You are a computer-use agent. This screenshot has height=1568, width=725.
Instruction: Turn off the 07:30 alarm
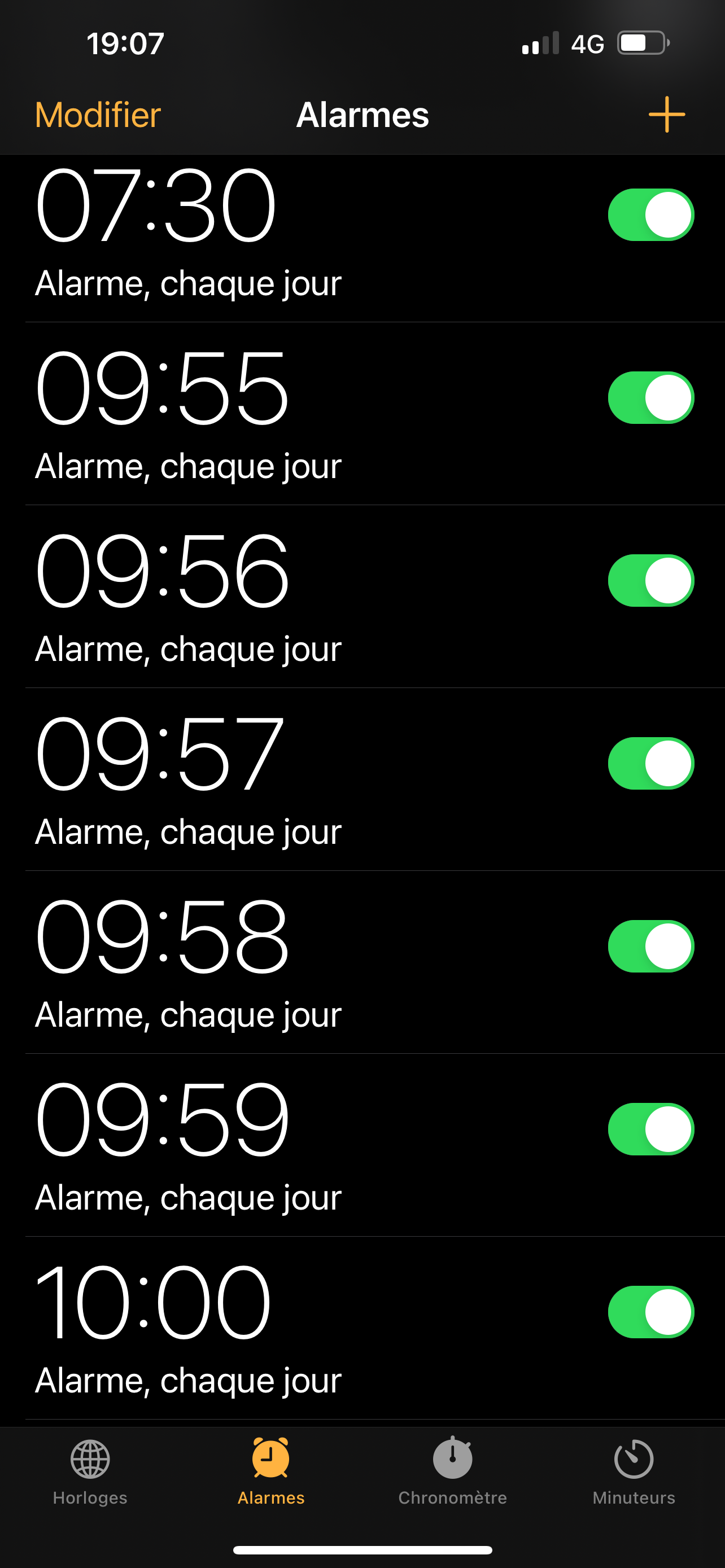point(650,215)
